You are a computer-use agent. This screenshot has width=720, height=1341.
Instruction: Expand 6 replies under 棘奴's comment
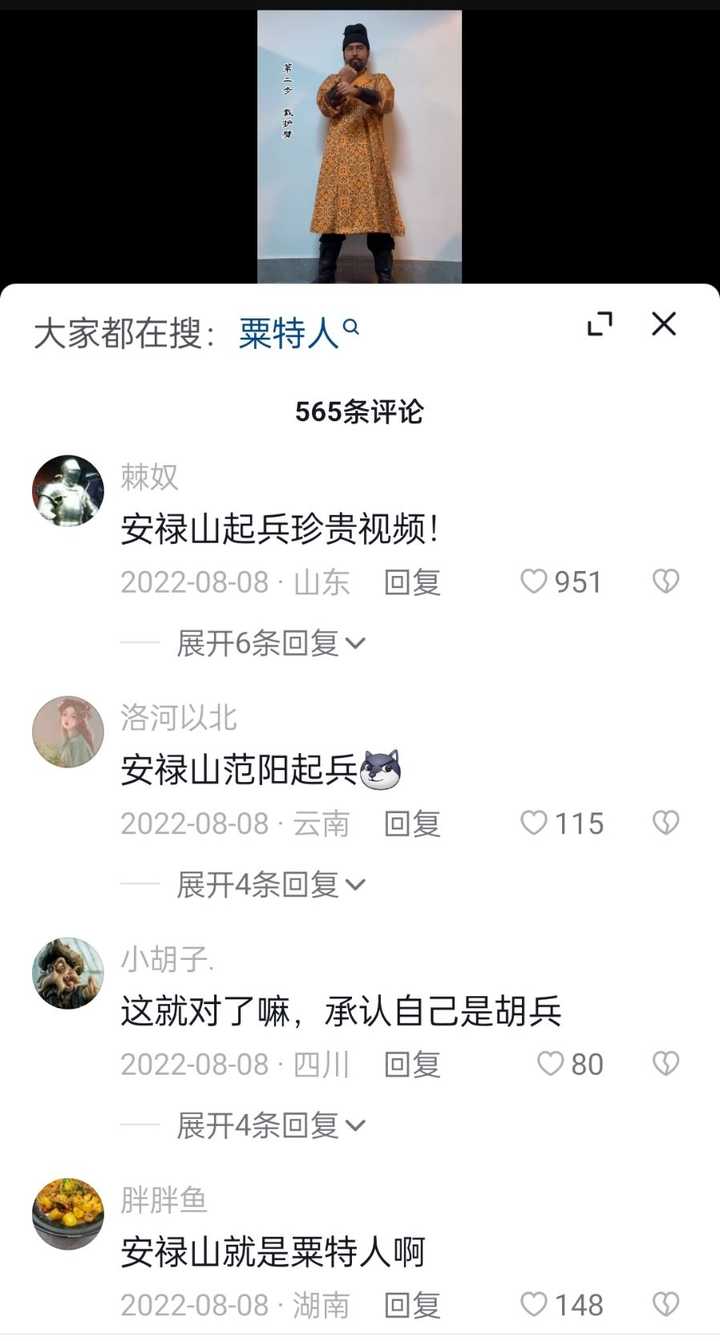[270, 643]
